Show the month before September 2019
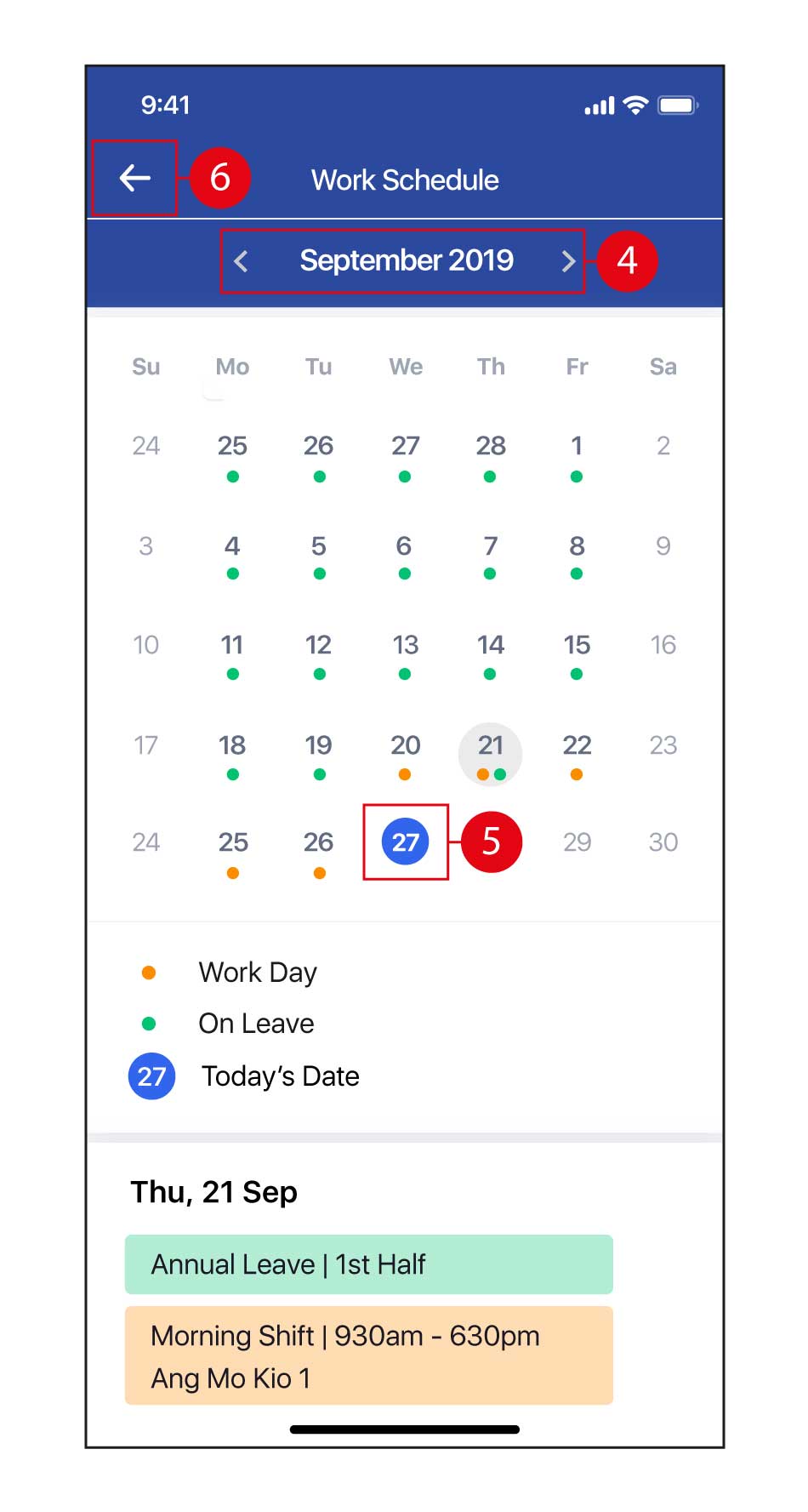This screenshot has height=1512, width=808. coord(242,261)
